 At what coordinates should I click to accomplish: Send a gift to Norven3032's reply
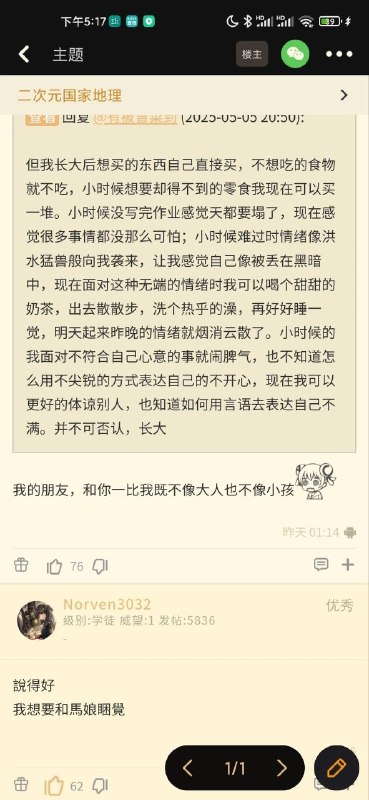(x=21, y=784)
